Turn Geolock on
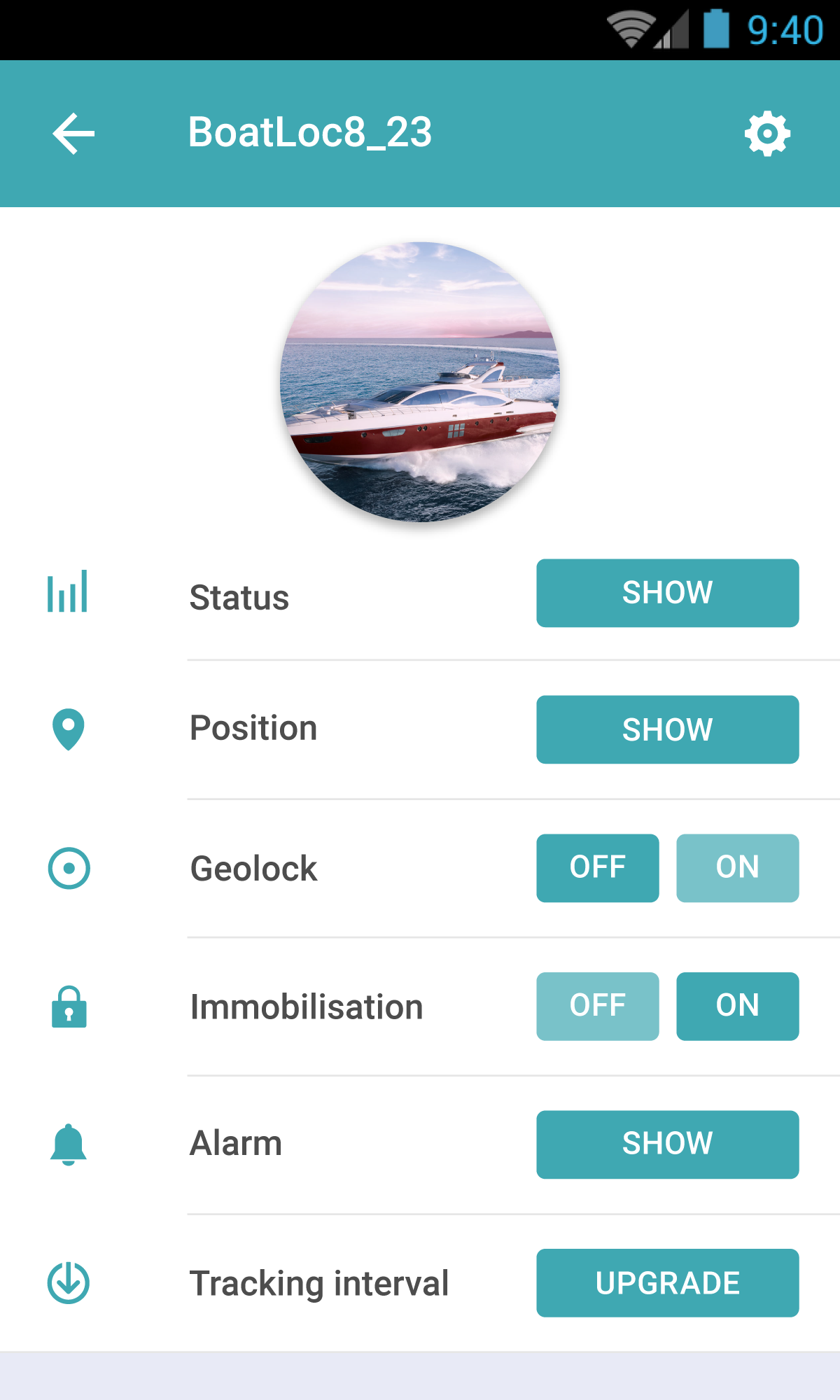 tap(737, 868)
